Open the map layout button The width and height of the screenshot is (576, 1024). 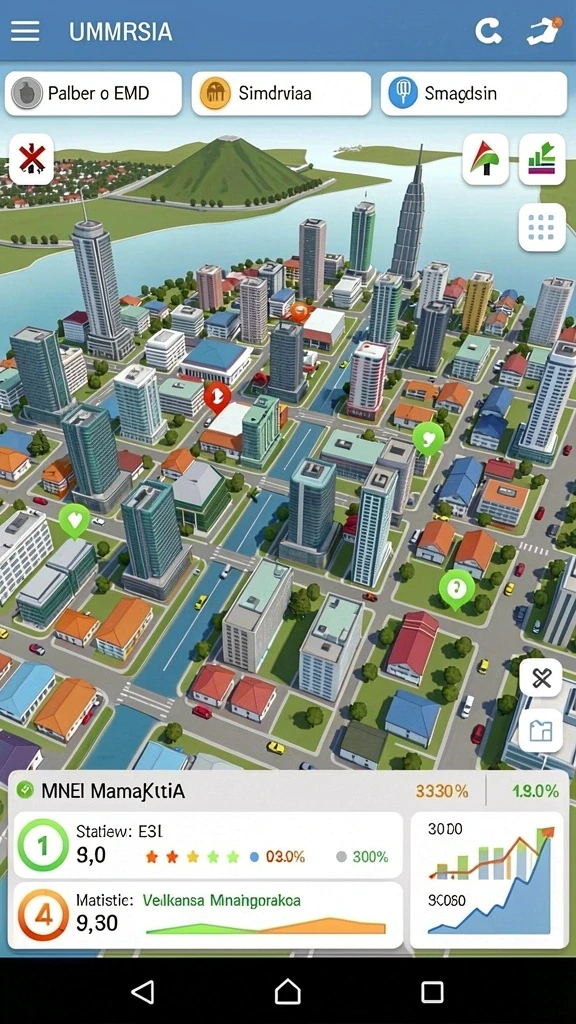click(541, 731)
